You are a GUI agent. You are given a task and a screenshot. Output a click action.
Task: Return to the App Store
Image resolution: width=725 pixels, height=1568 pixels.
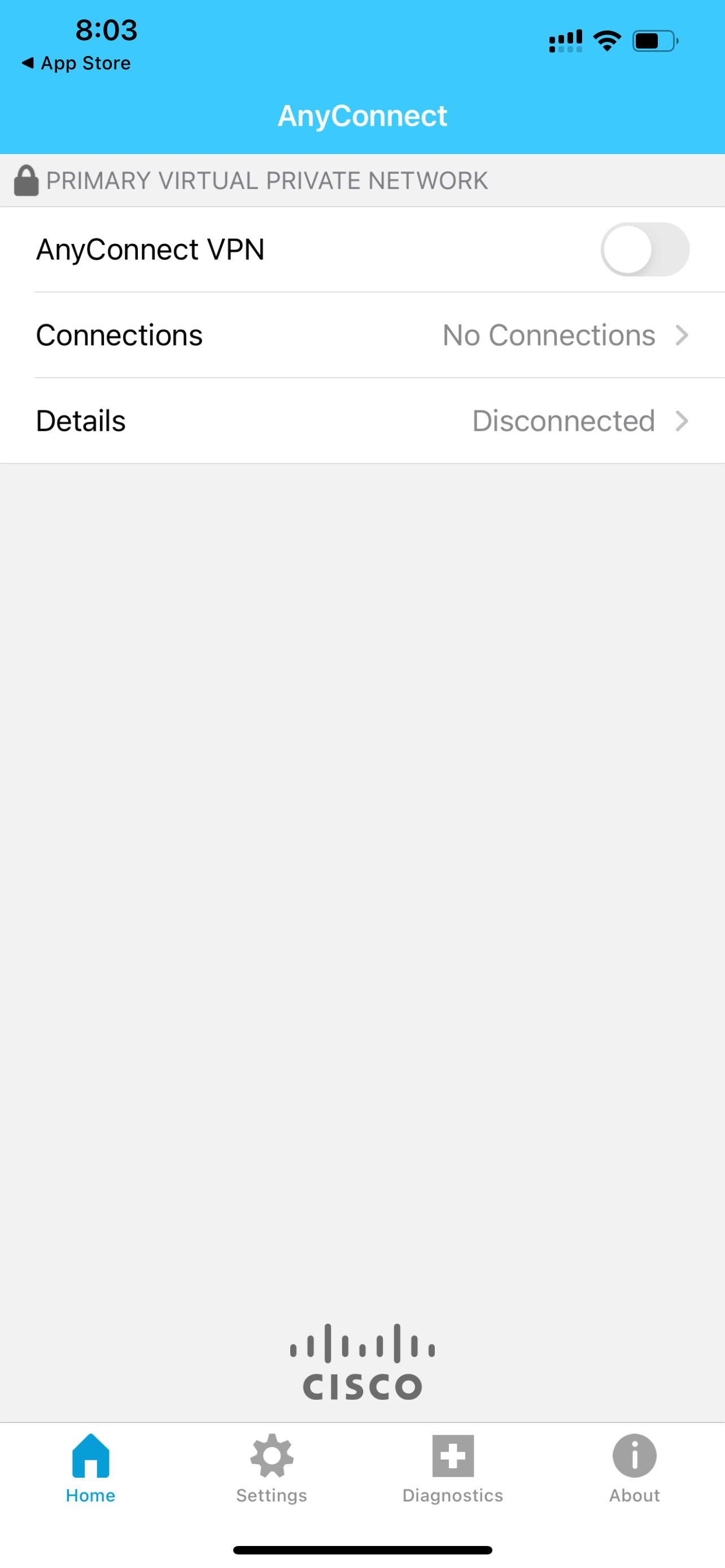click(x=77, y=63)
